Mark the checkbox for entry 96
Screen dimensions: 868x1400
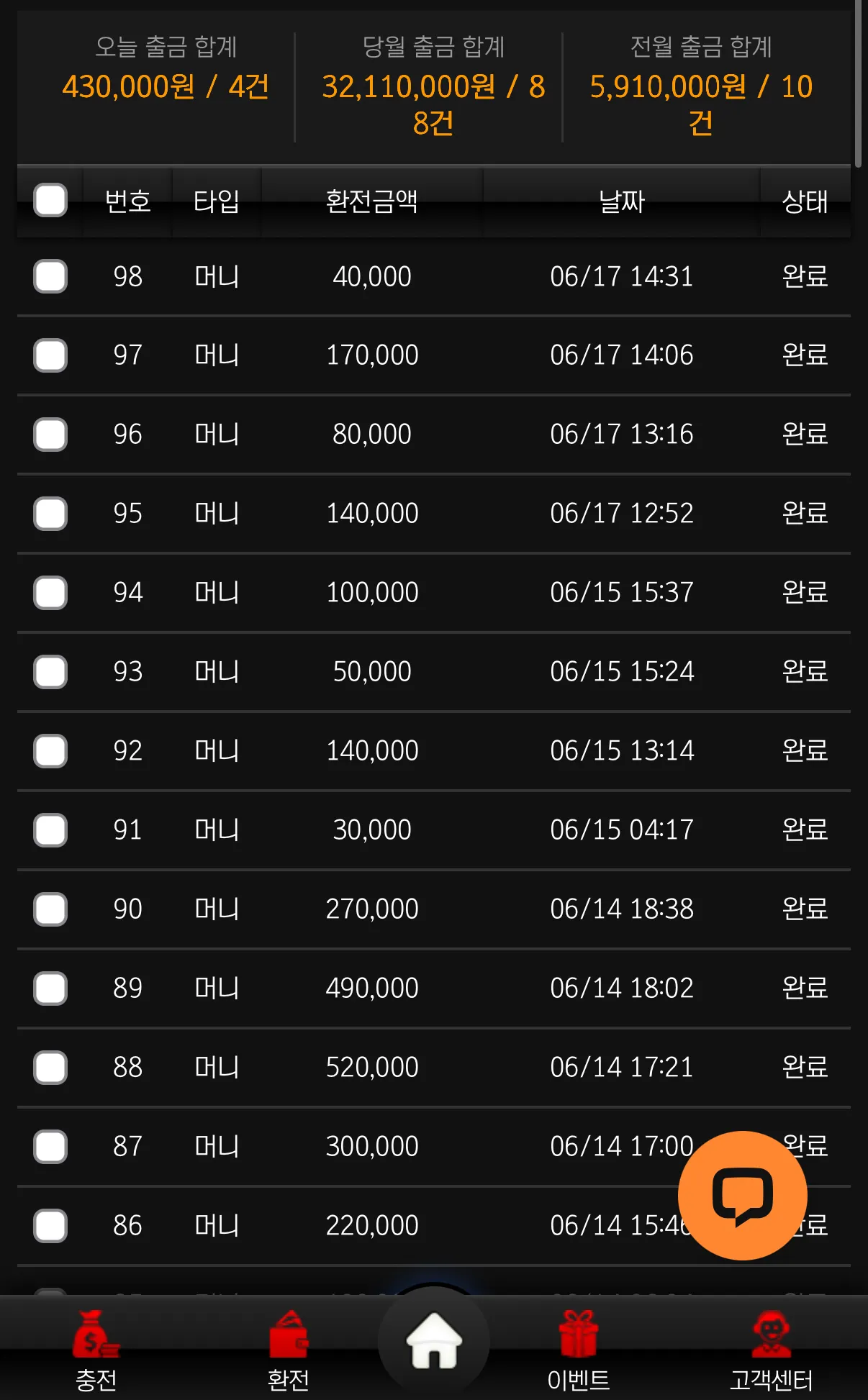pyautogui.click(x=50, y=435)
